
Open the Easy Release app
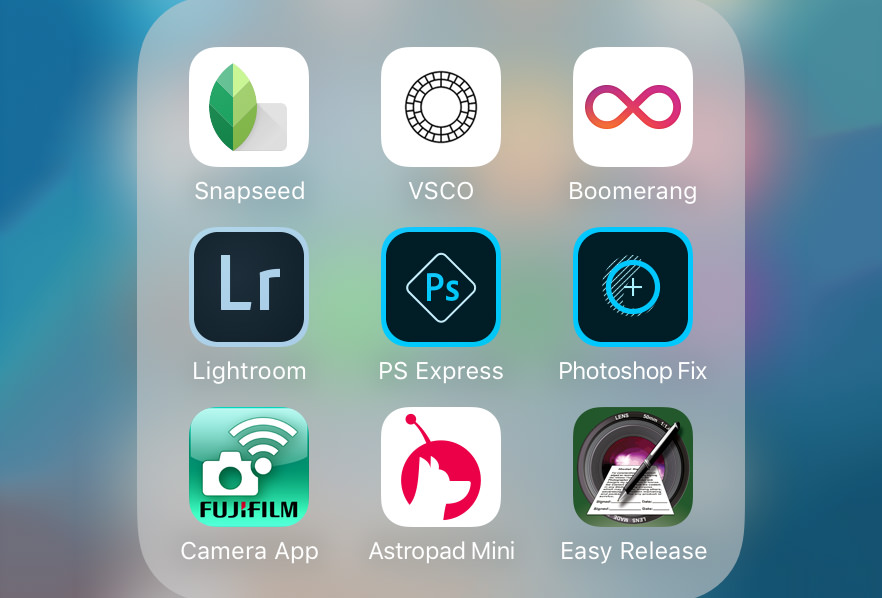pyautogui.click(x=633, y=467)
